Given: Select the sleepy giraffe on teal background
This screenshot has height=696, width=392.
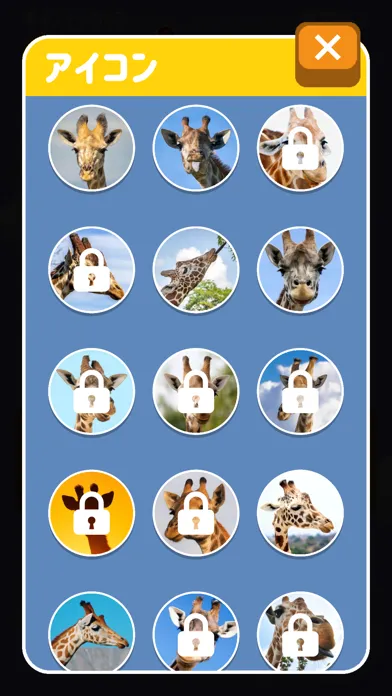Looking at the screenshot, I should 91,631.
